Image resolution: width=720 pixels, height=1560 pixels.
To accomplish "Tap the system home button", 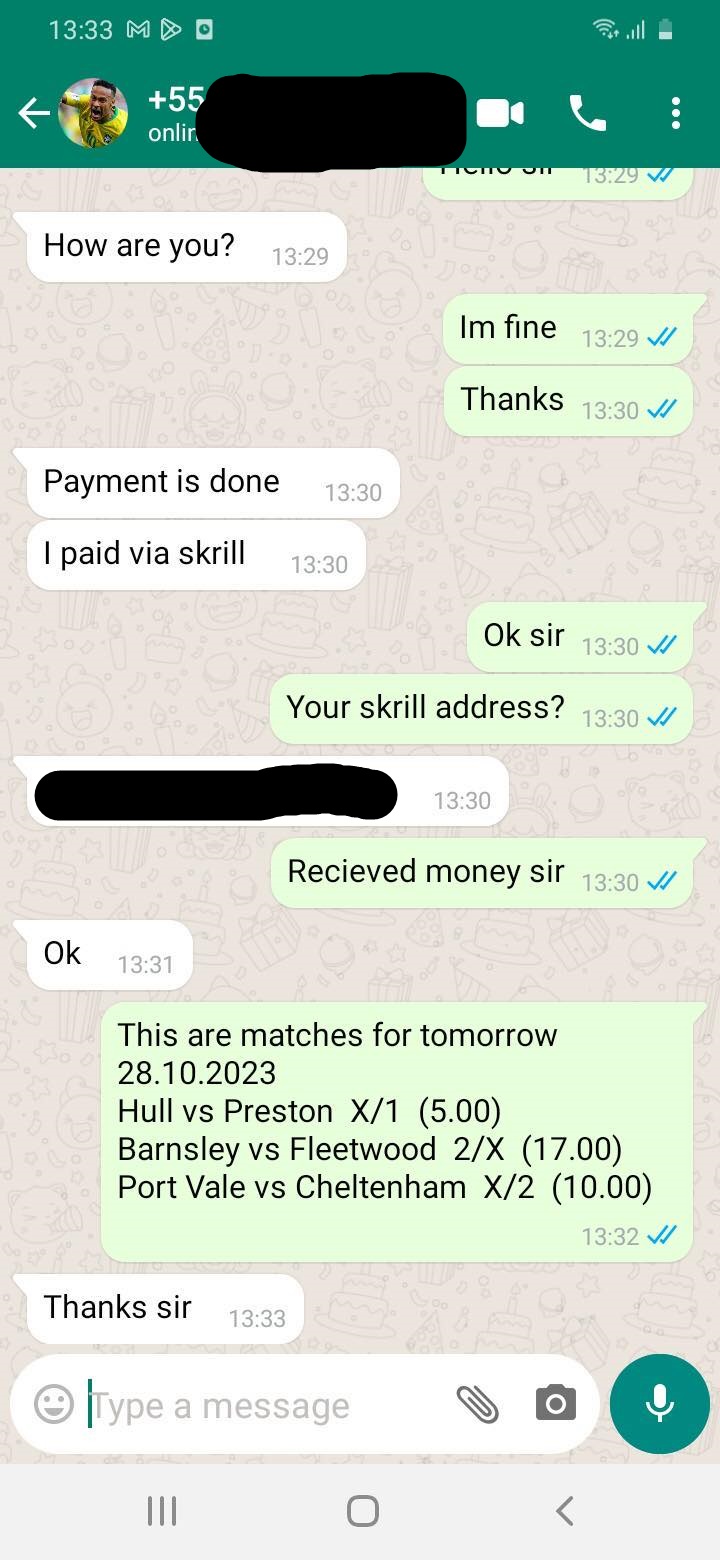I will tap(362, 1510).
